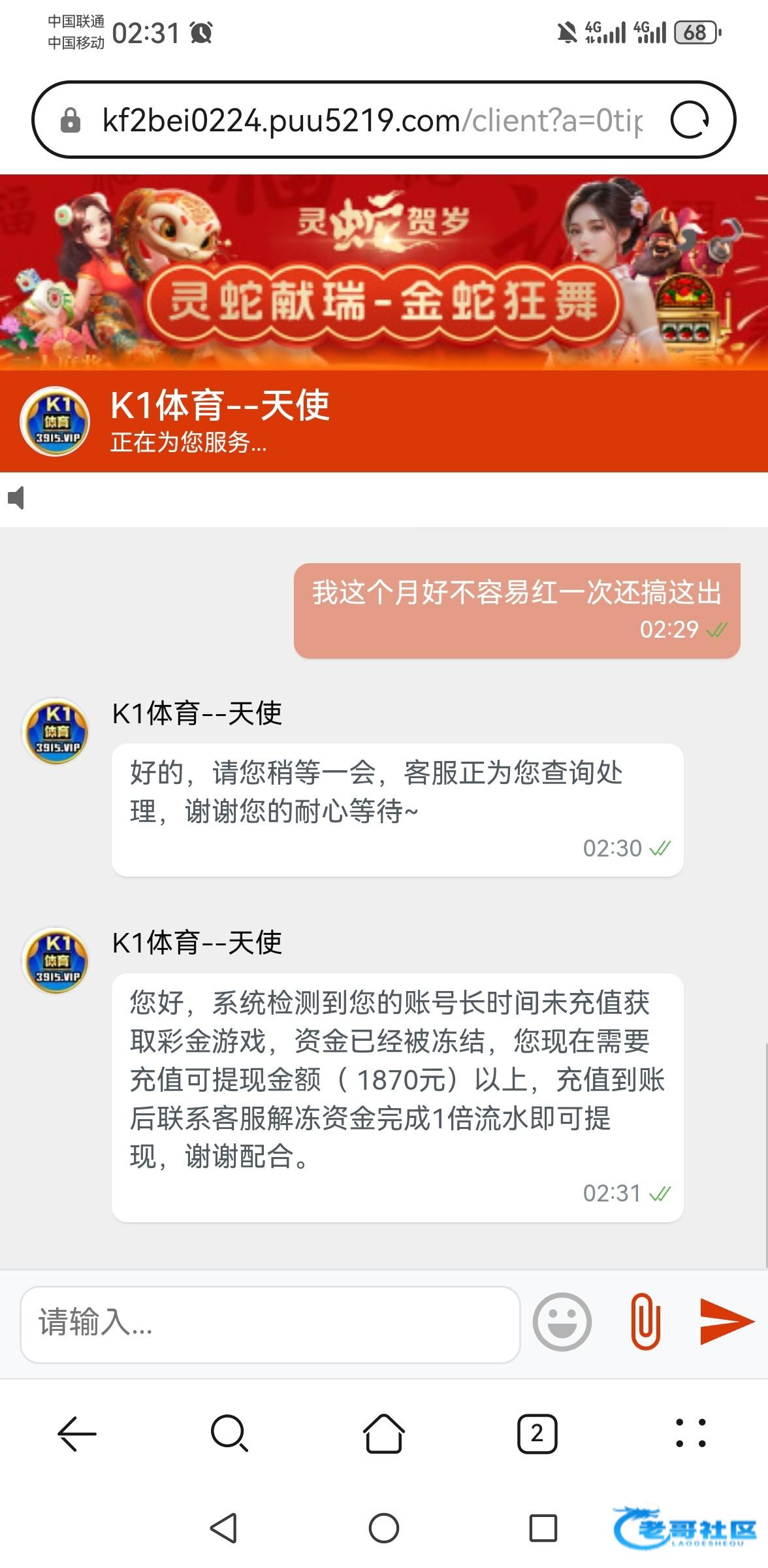Go back using the browser back arrow
768x1568 pixels.
pos(77,1434)
